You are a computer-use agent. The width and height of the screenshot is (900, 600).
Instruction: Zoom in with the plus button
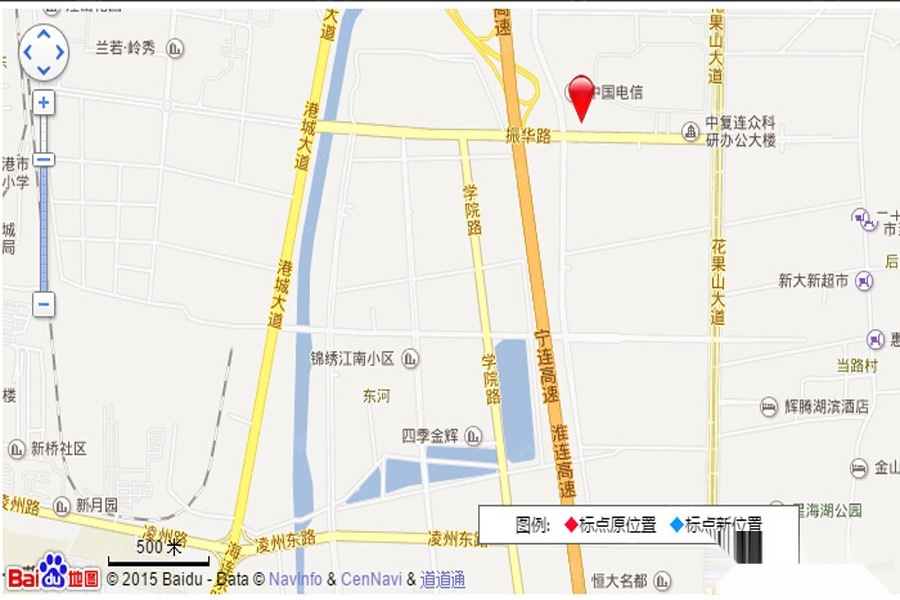(x=43, y=102)
